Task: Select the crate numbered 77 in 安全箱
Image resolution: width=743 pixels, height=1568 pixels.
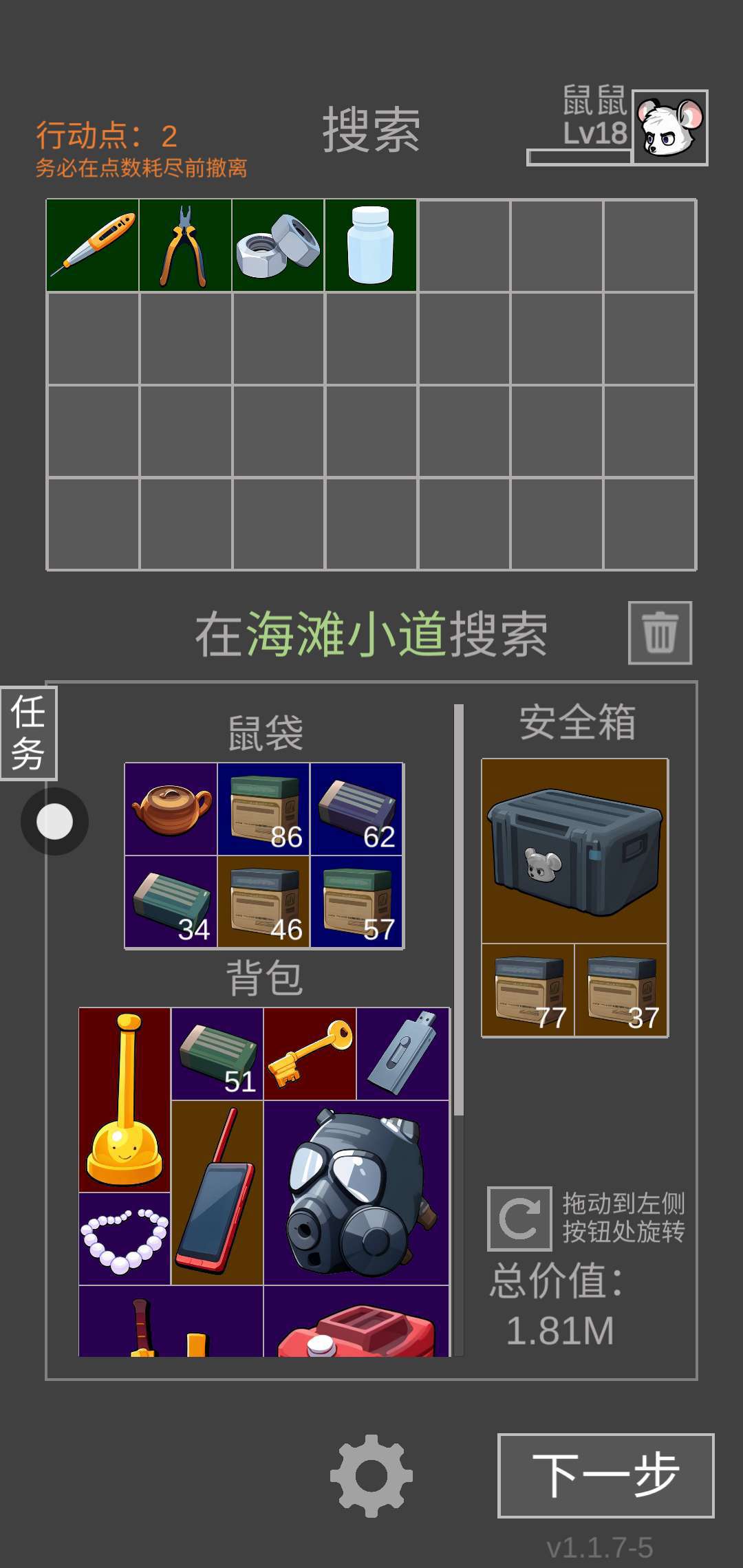Action: click(x=528, y=990)
